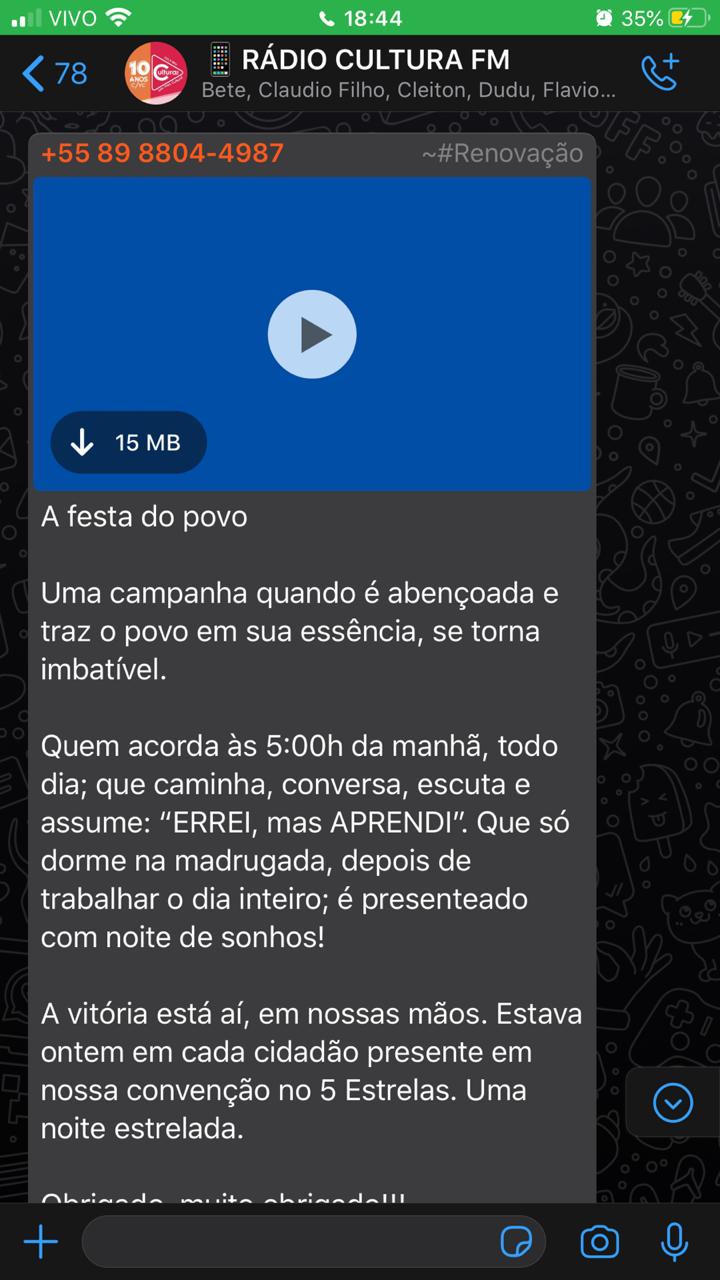The width and height of the screenshot is (720, 1280).
Task: Open the attachment plus menu
Action: click(x=41, y=1242)
